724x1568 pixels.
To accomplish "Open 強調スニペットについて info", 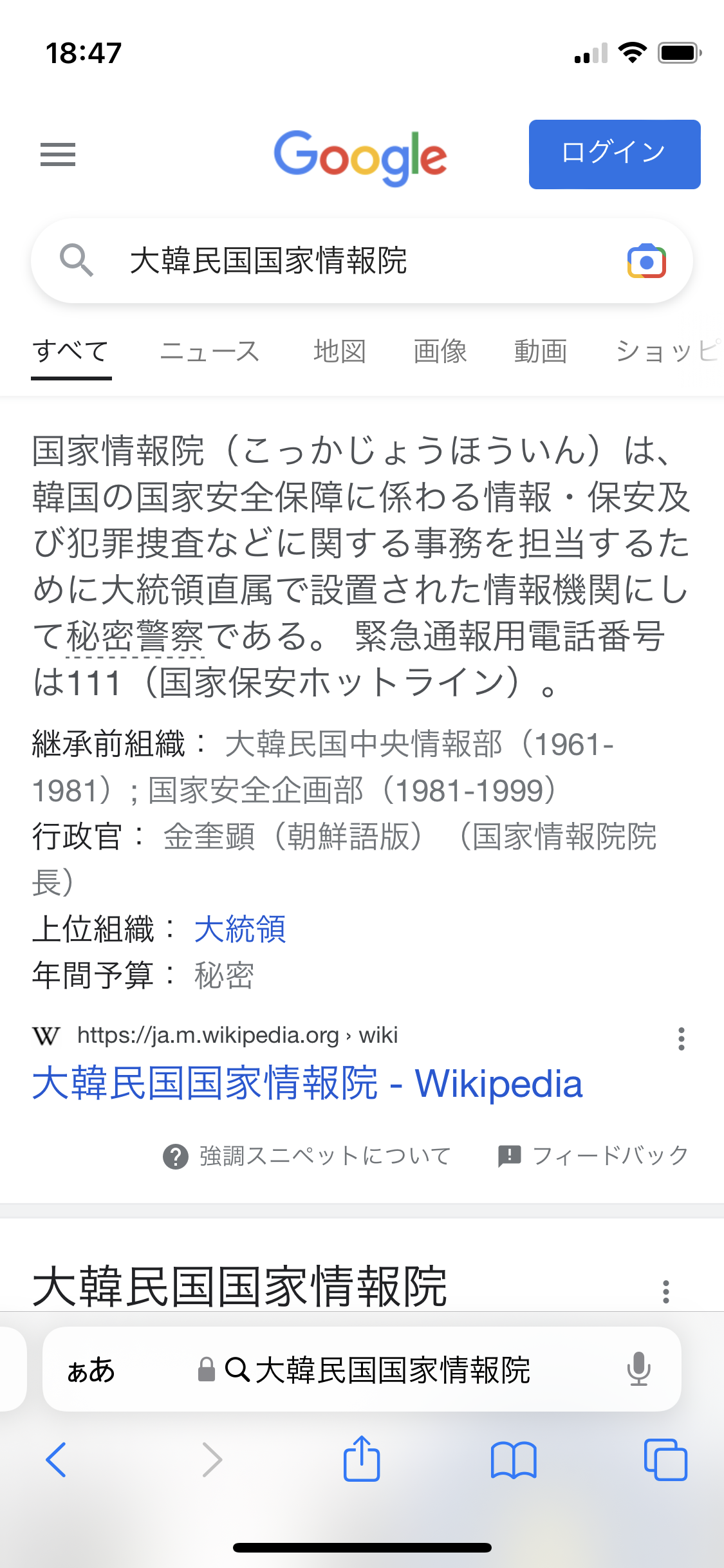I will coord(308,1156).
